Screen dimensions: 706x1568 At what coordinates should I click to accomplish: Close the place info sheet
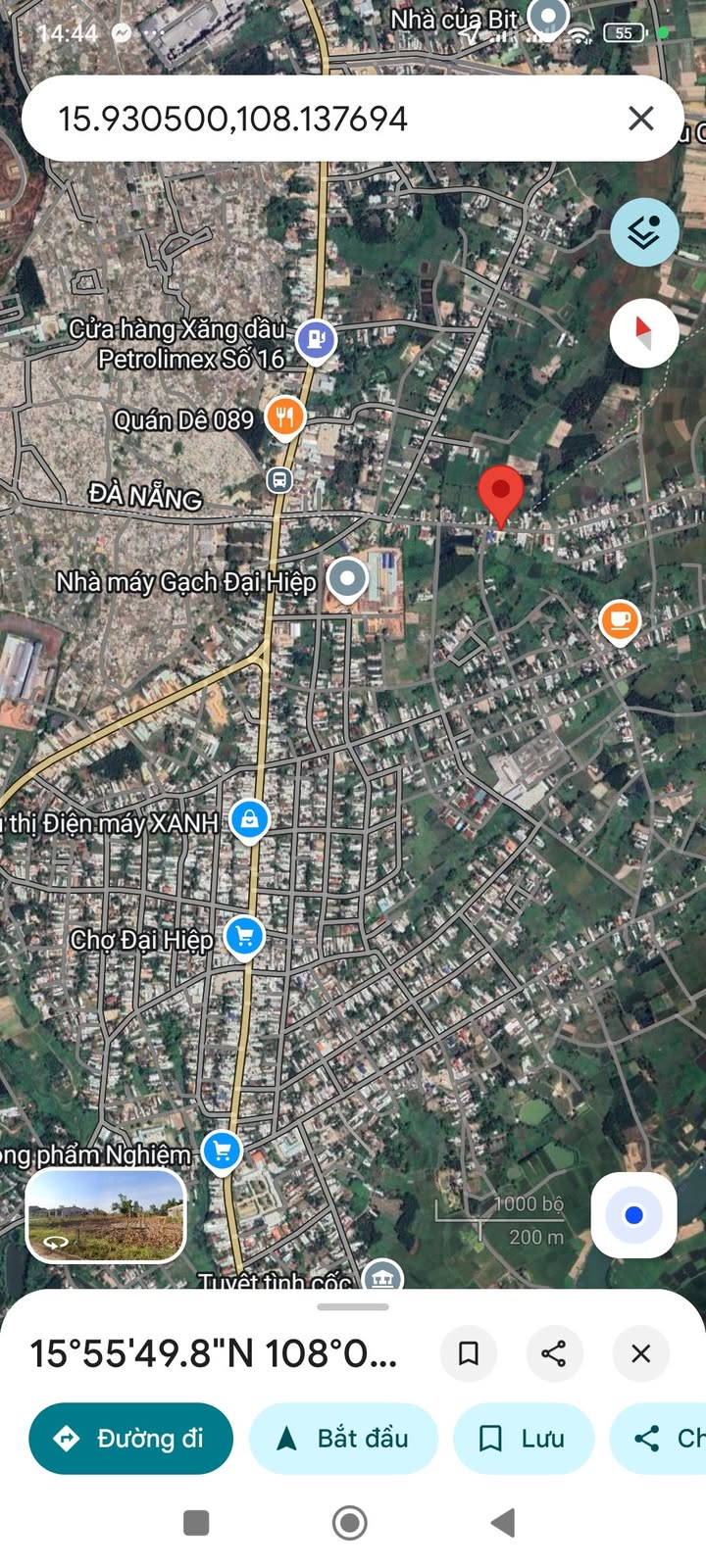pos(641,1353)
